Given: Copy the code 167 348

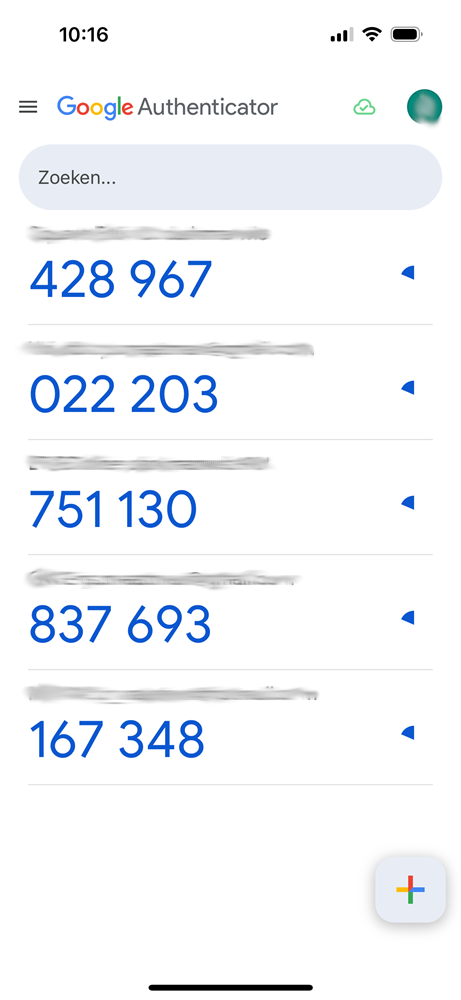Looking at the screenshot, I should tap(117, 739).
